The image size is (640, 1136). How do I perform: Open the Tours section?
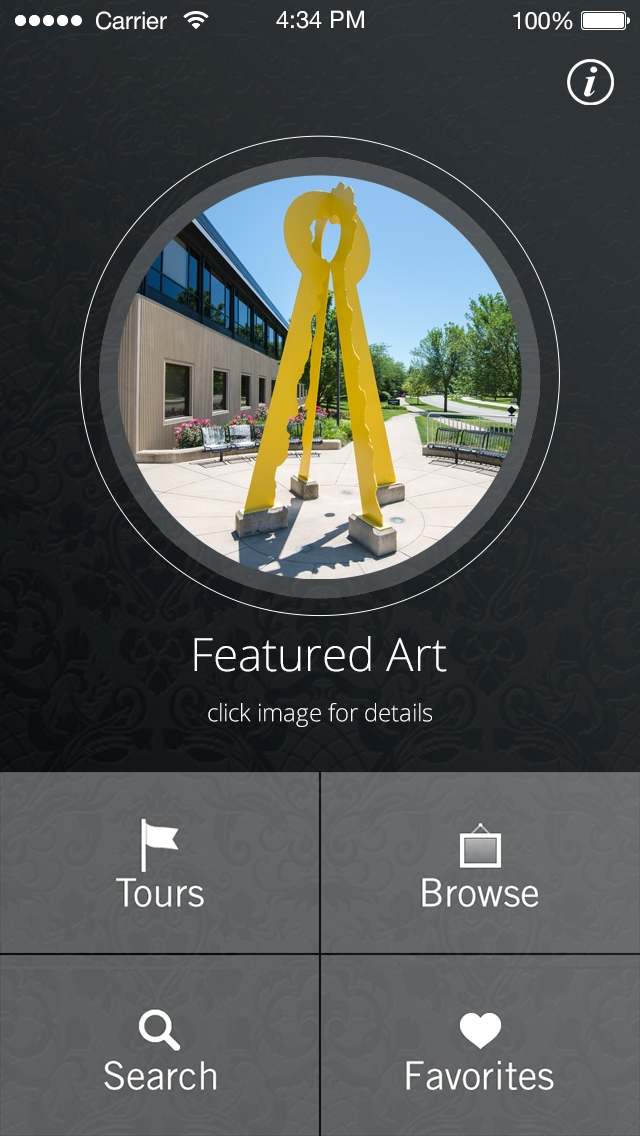coord(160,864)
